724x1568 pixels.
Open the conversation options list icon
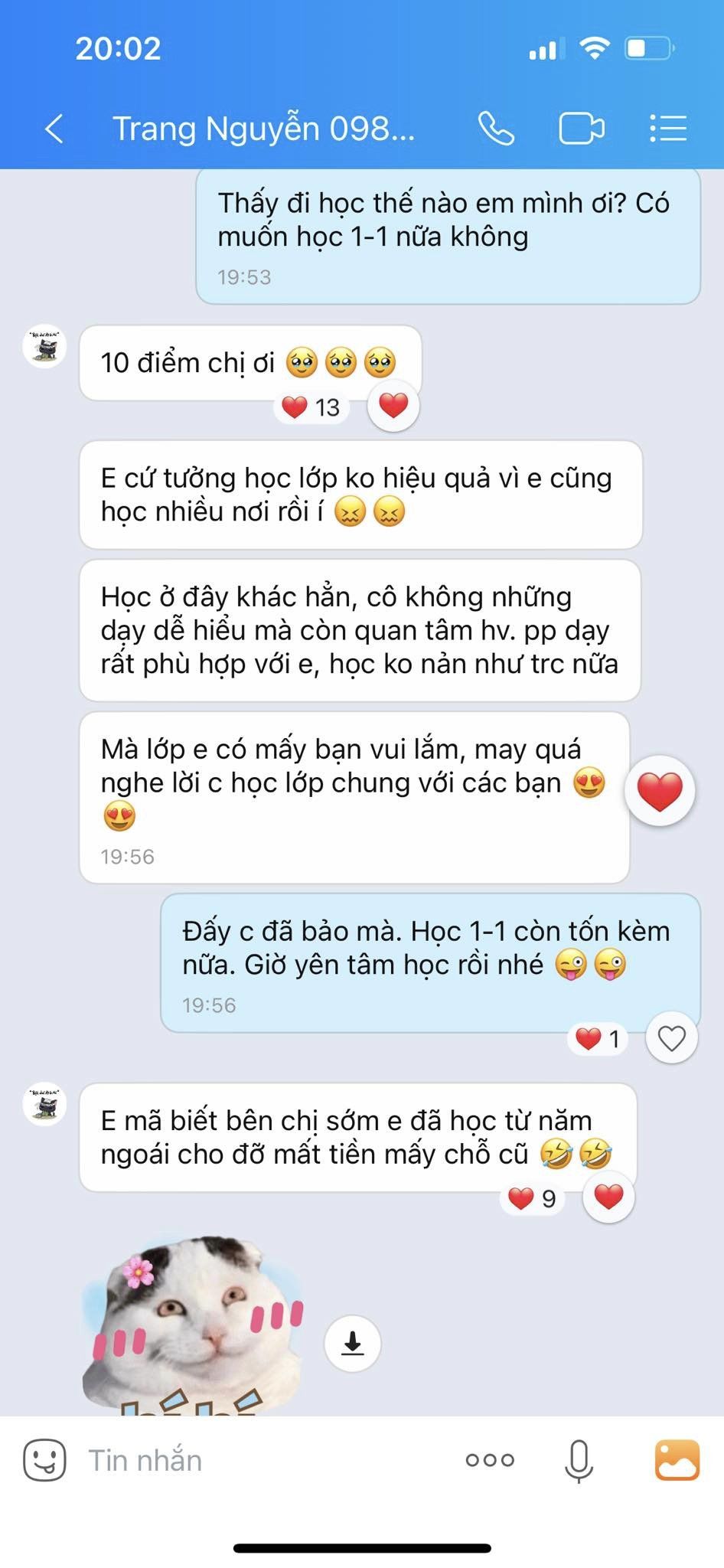click(667, 129)
